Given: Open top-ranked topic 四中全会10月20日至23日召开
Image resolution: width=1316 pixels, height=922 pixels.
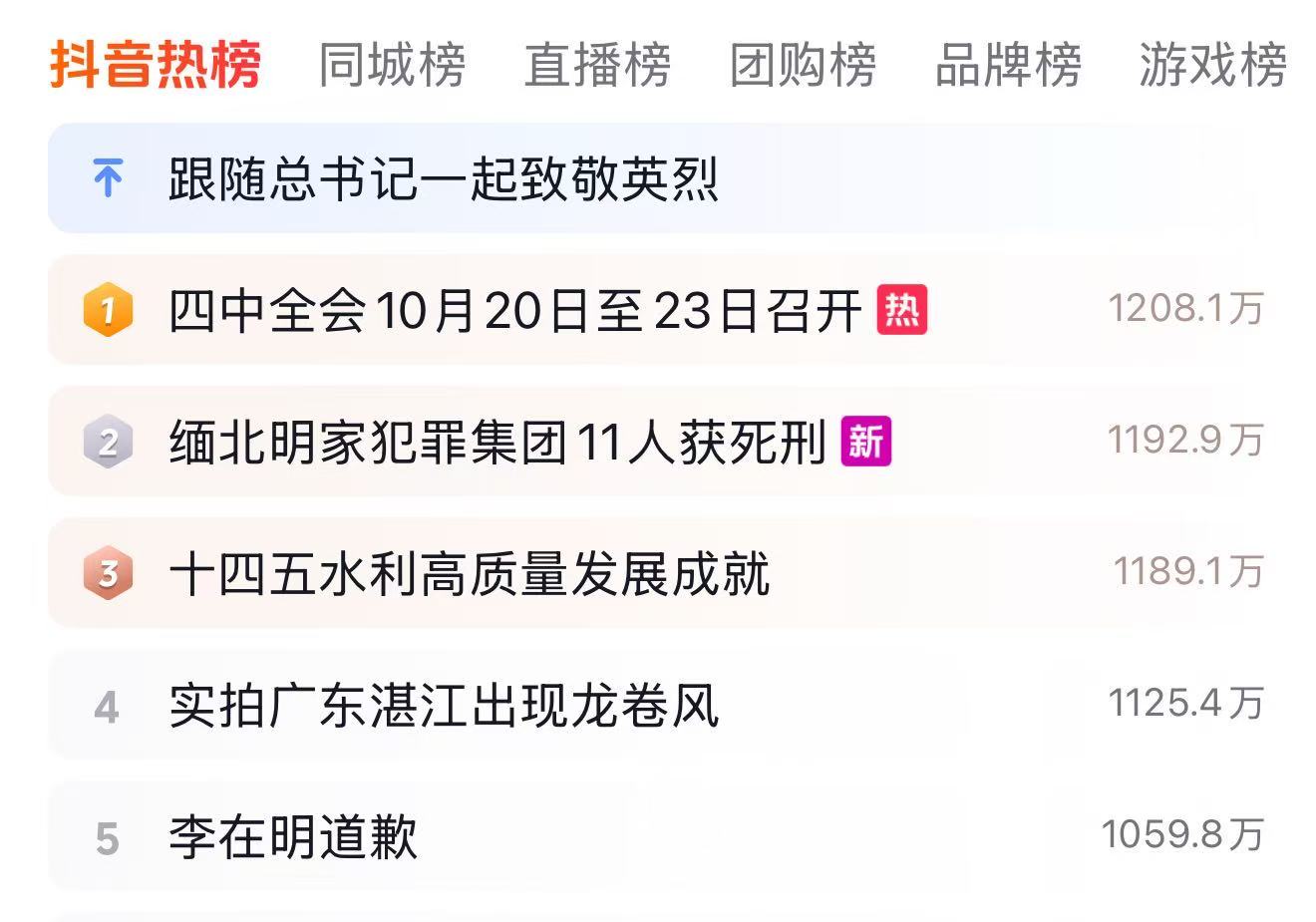Looking at the screenshot, I should [x=514, y=311].
